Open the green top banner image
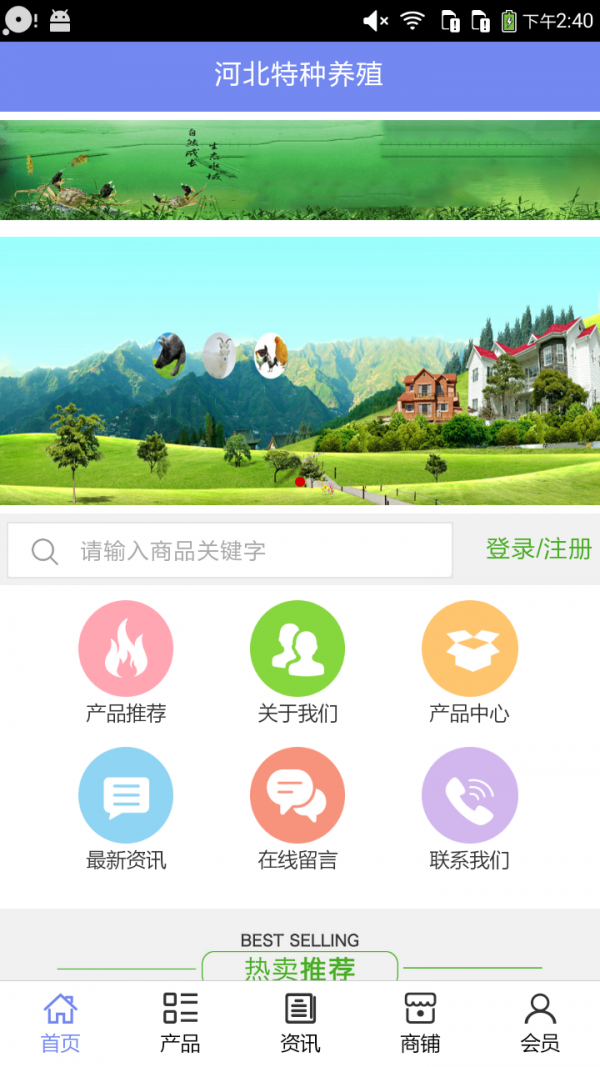Image resolution: width=600 pixels, height=1067 pixels. (300, 170)
